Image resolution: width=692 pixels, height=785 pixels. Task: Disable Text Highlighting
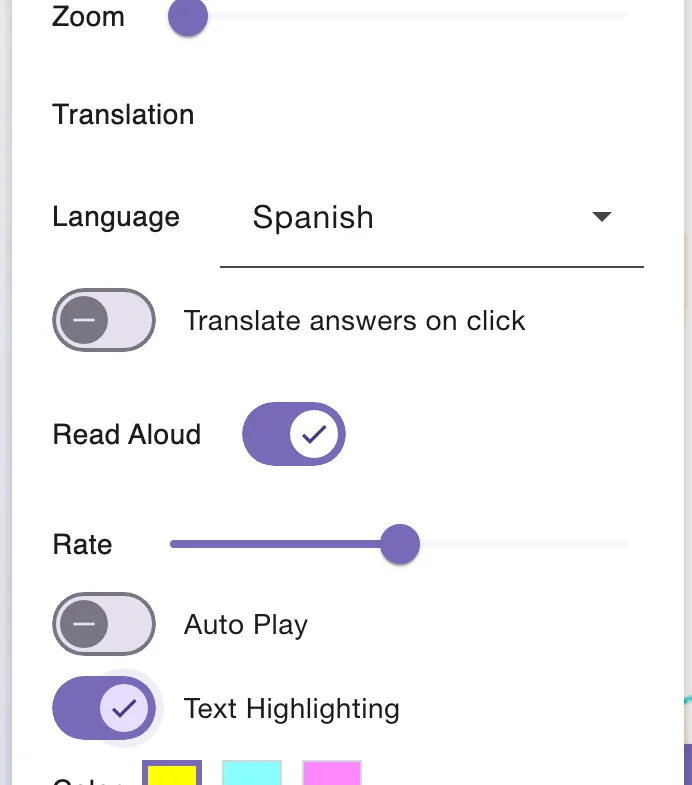pos(104,708)
